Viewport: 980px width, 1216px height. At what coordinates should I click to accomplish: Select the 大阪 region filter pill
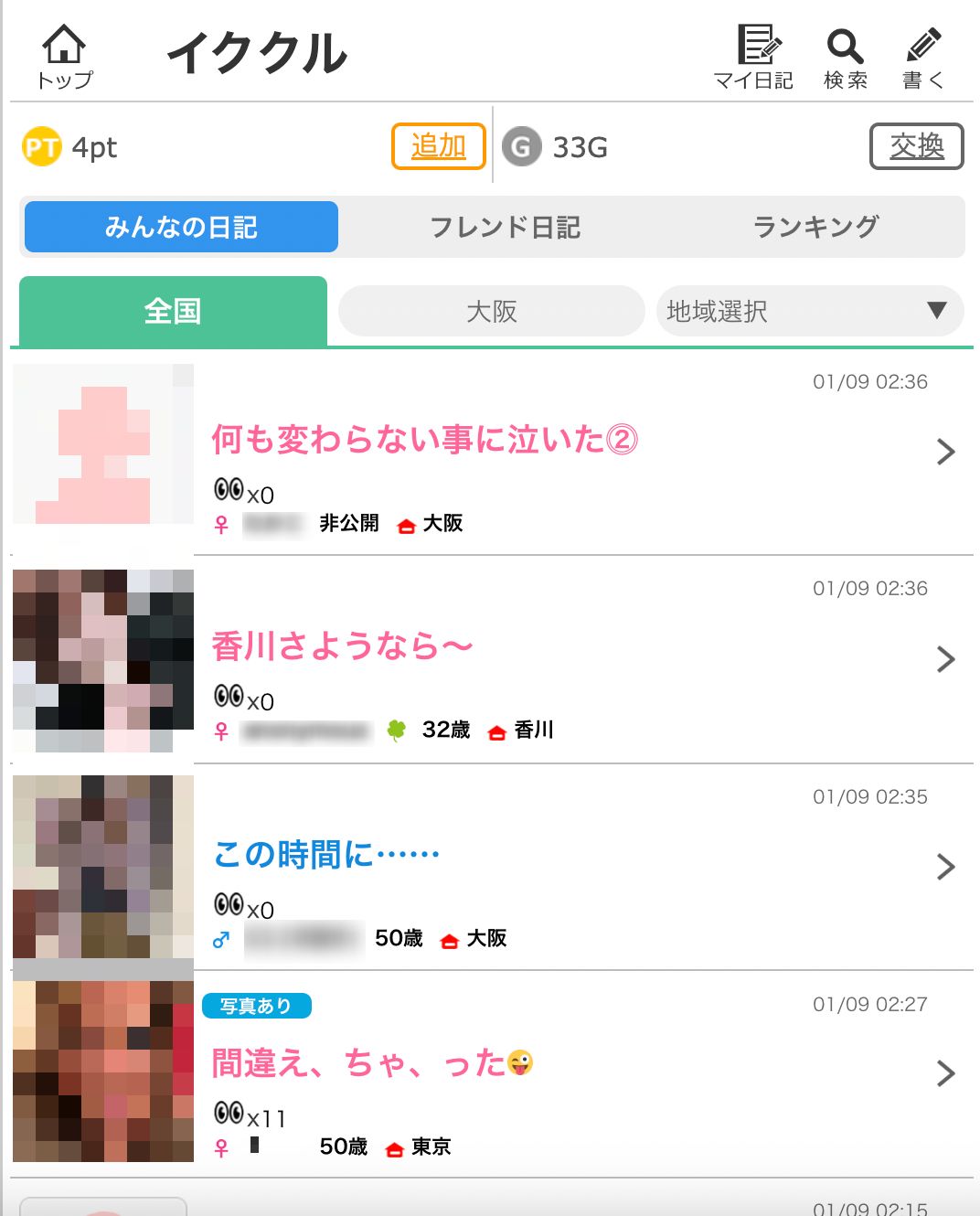click(x=491, y=311)
